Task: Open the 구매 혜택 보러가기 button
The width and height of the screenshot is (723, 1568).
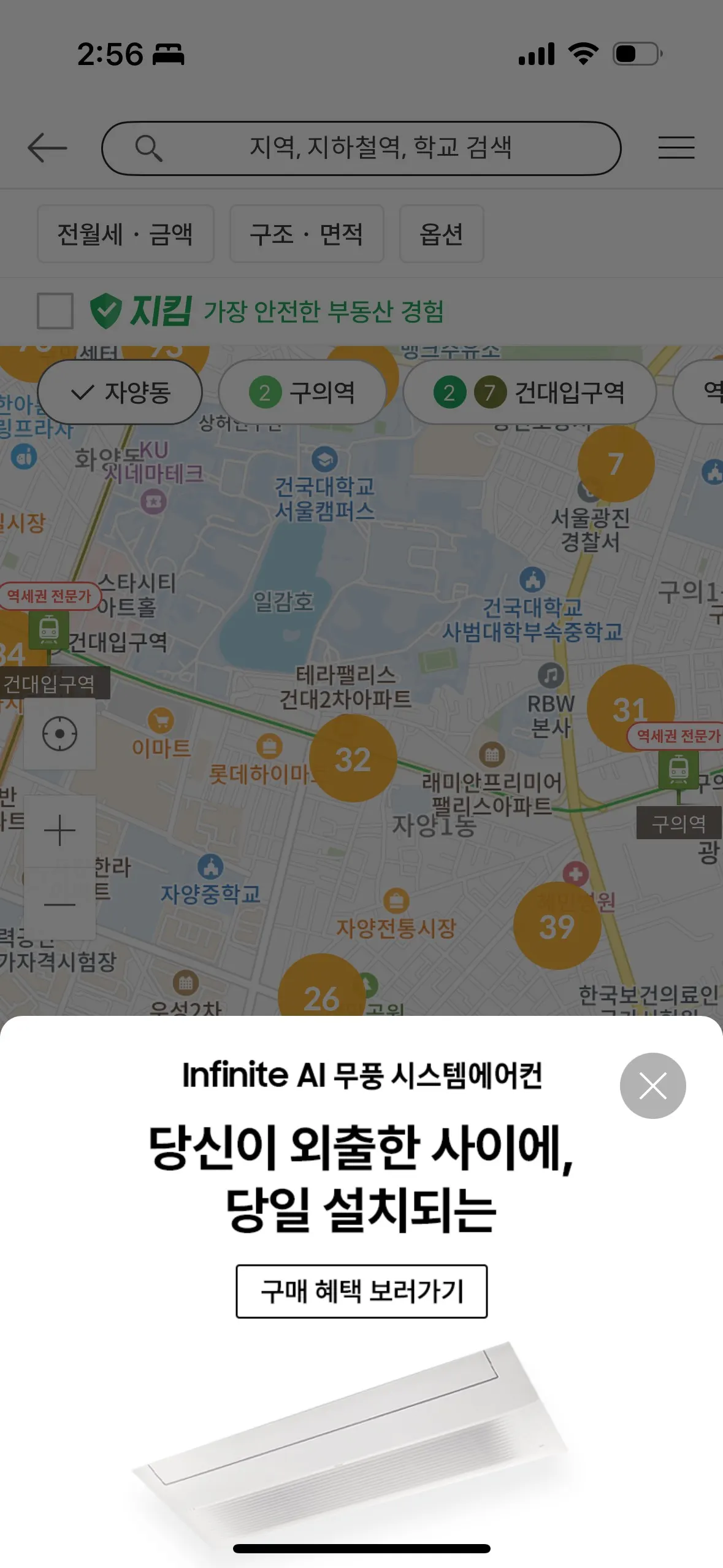Action: (x=361, y=1291)
